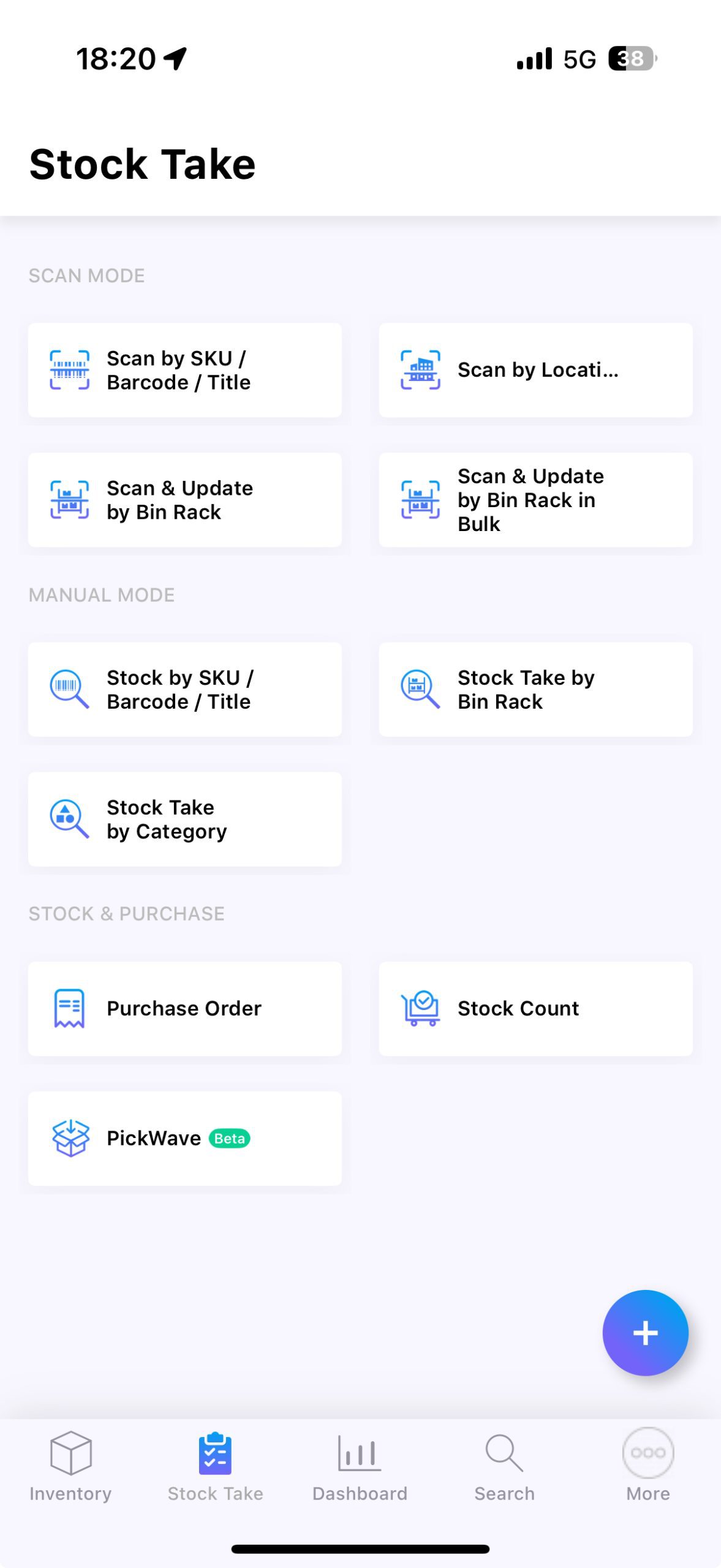721x1568 pixels.
Task: Choose Stock by SKU / Barcode / Title
Action: (184, 689)
